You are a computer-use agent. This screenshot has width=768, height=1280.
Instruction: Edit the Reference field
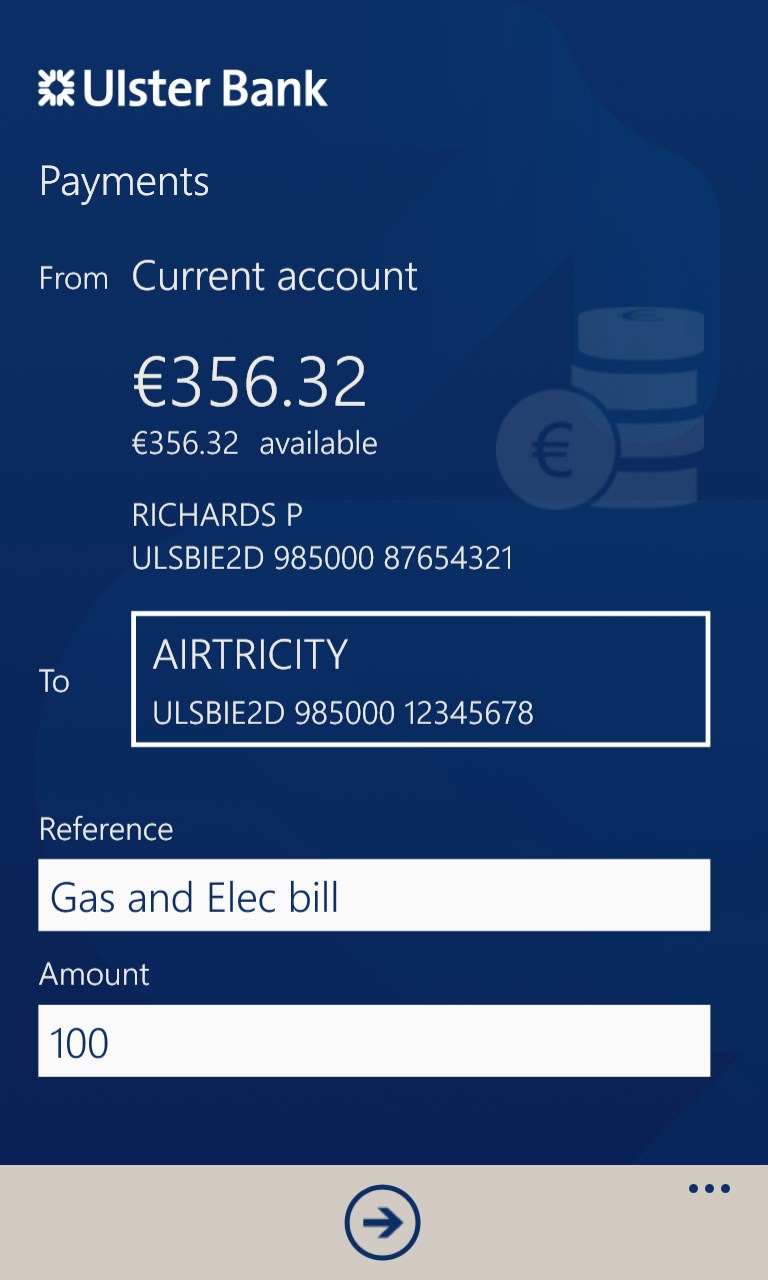pos(374,896)
